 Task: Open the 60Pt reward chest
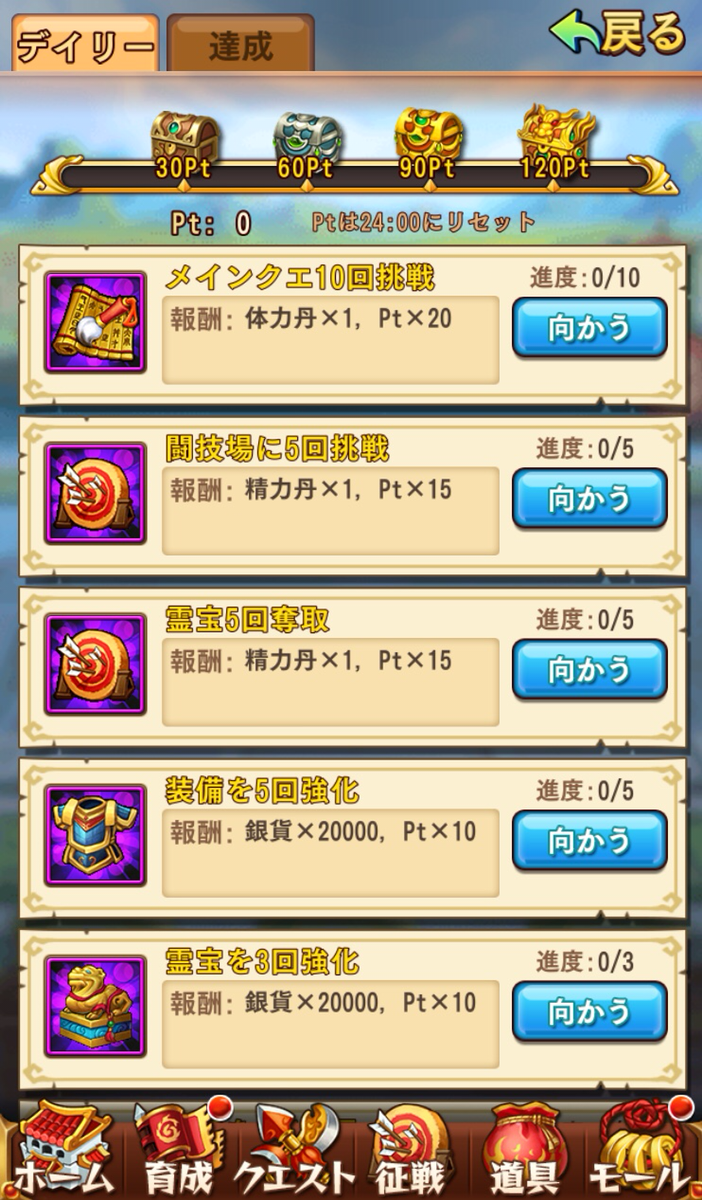click(x=305, y=143)
